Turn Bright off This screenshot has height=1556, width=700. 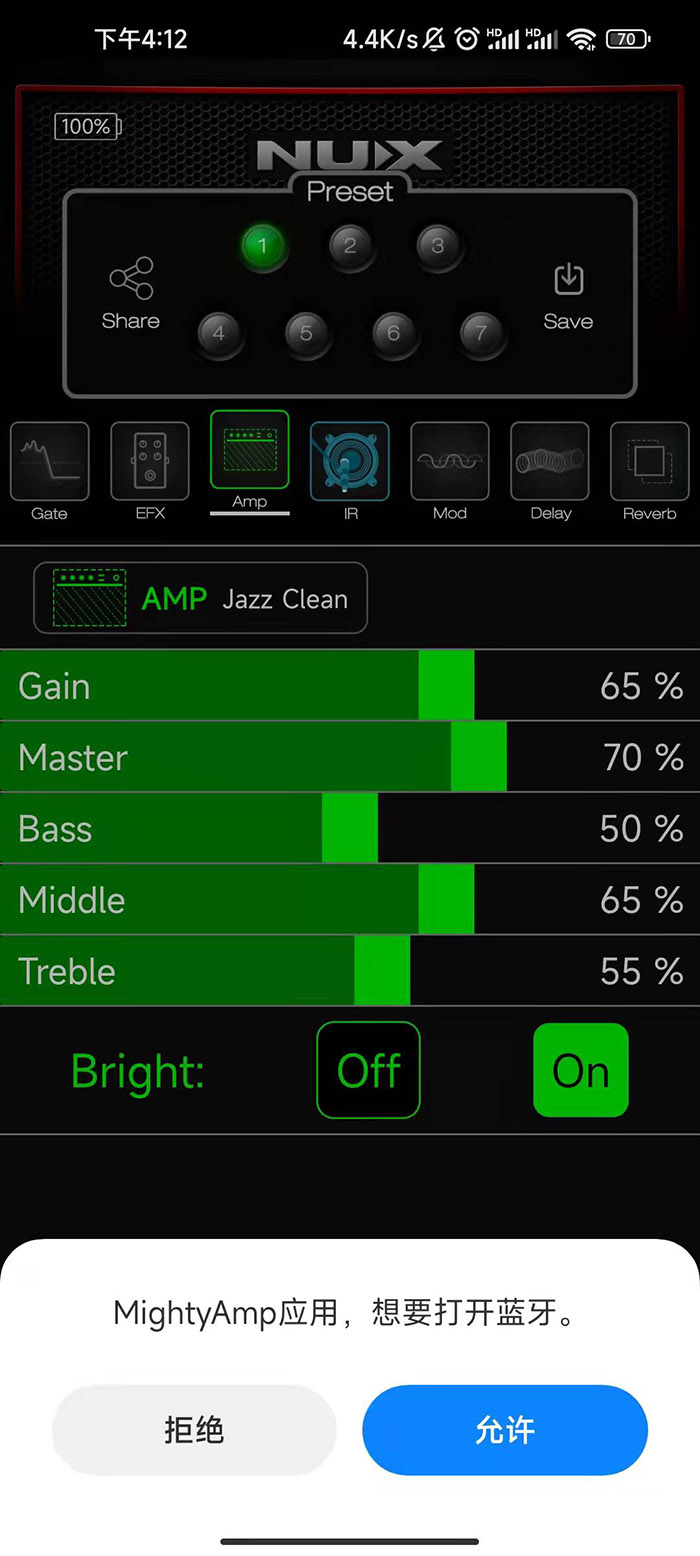point(369,1070)
